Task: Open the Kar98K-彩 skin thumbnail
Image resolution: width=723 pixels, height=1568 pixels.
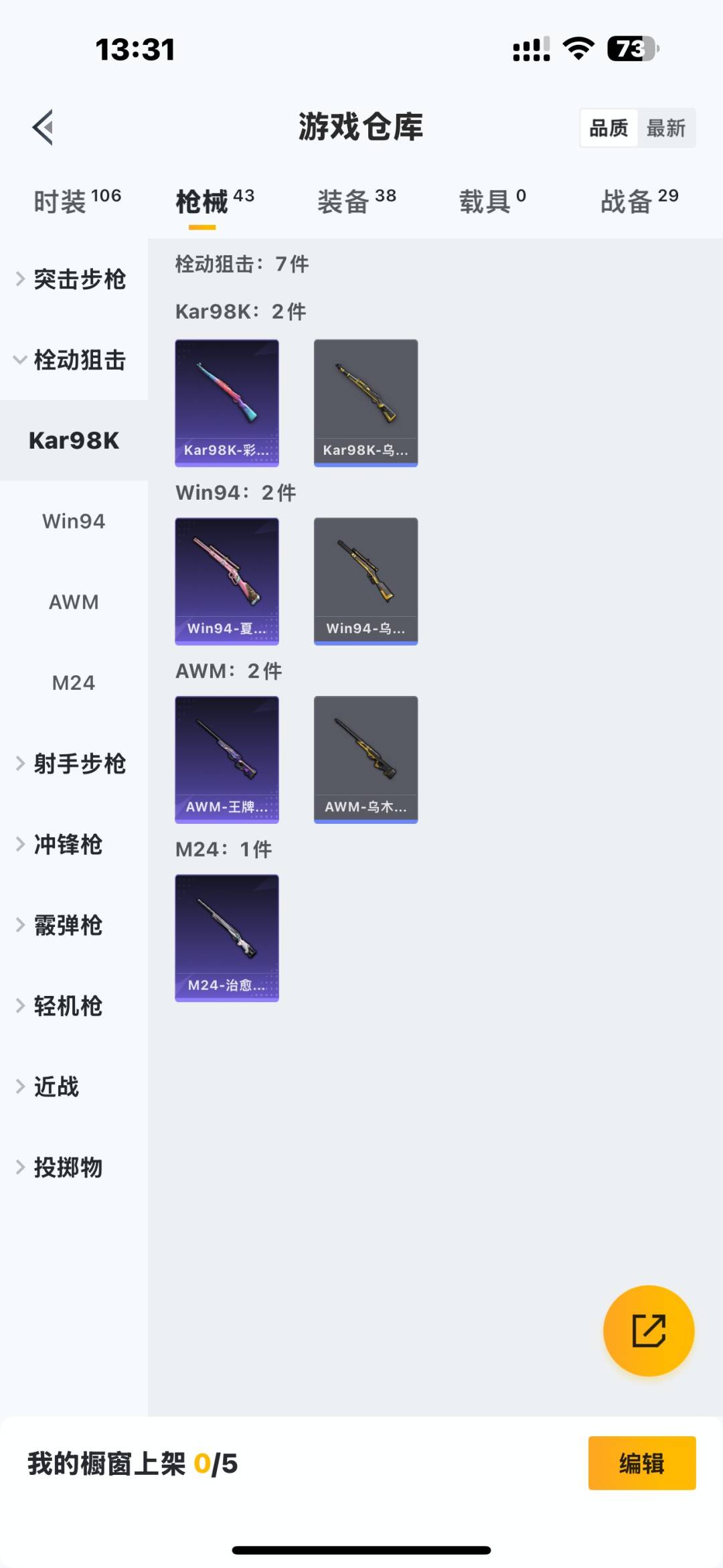Action: [x=227, y=401]
